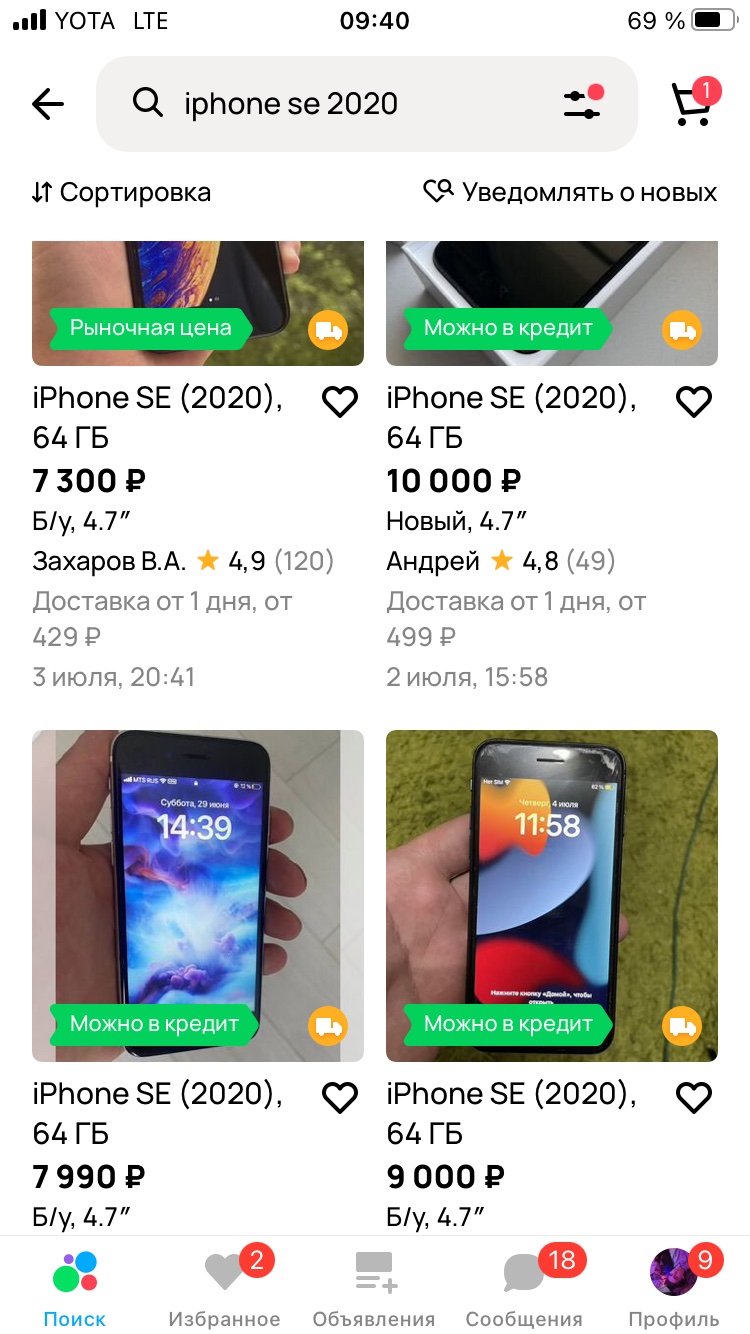Image resolution: width=750 pixels, height=1334 pixels.
Task: Tap the search field with iphone se 2020
Action: pyautogui.click(x=340, y=104)
